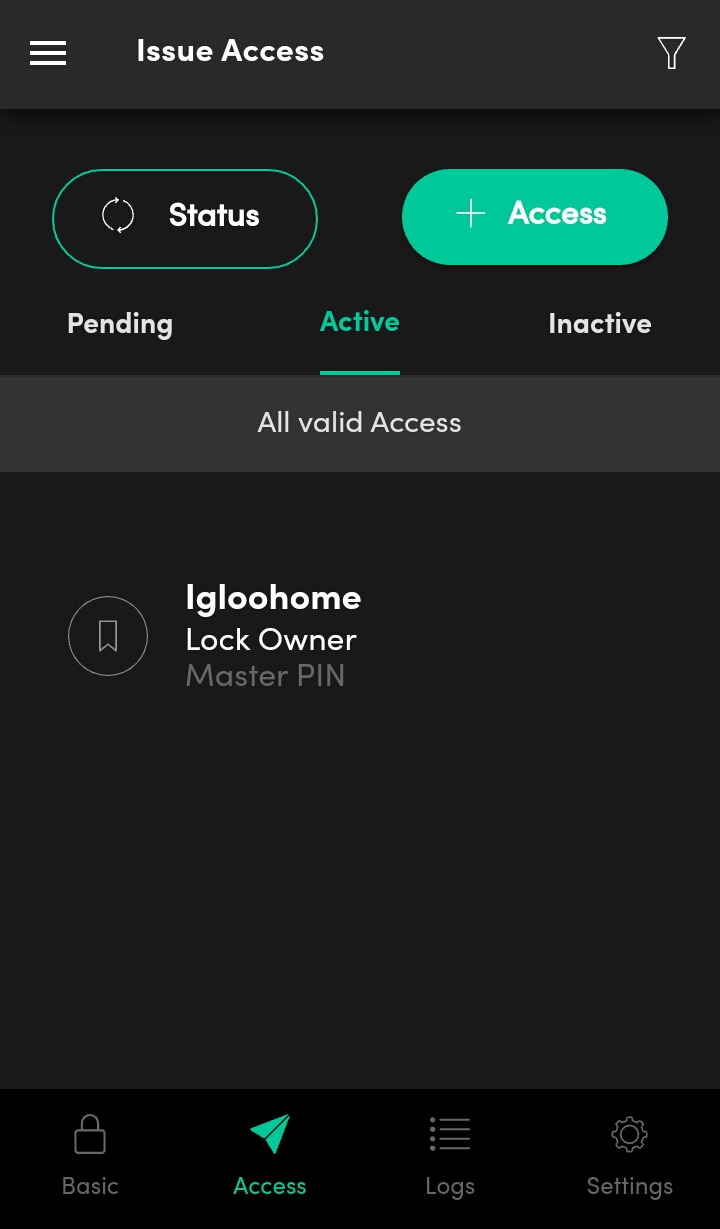Open the filter options
Screen dimensions: 720x1229
coord(671,53)
